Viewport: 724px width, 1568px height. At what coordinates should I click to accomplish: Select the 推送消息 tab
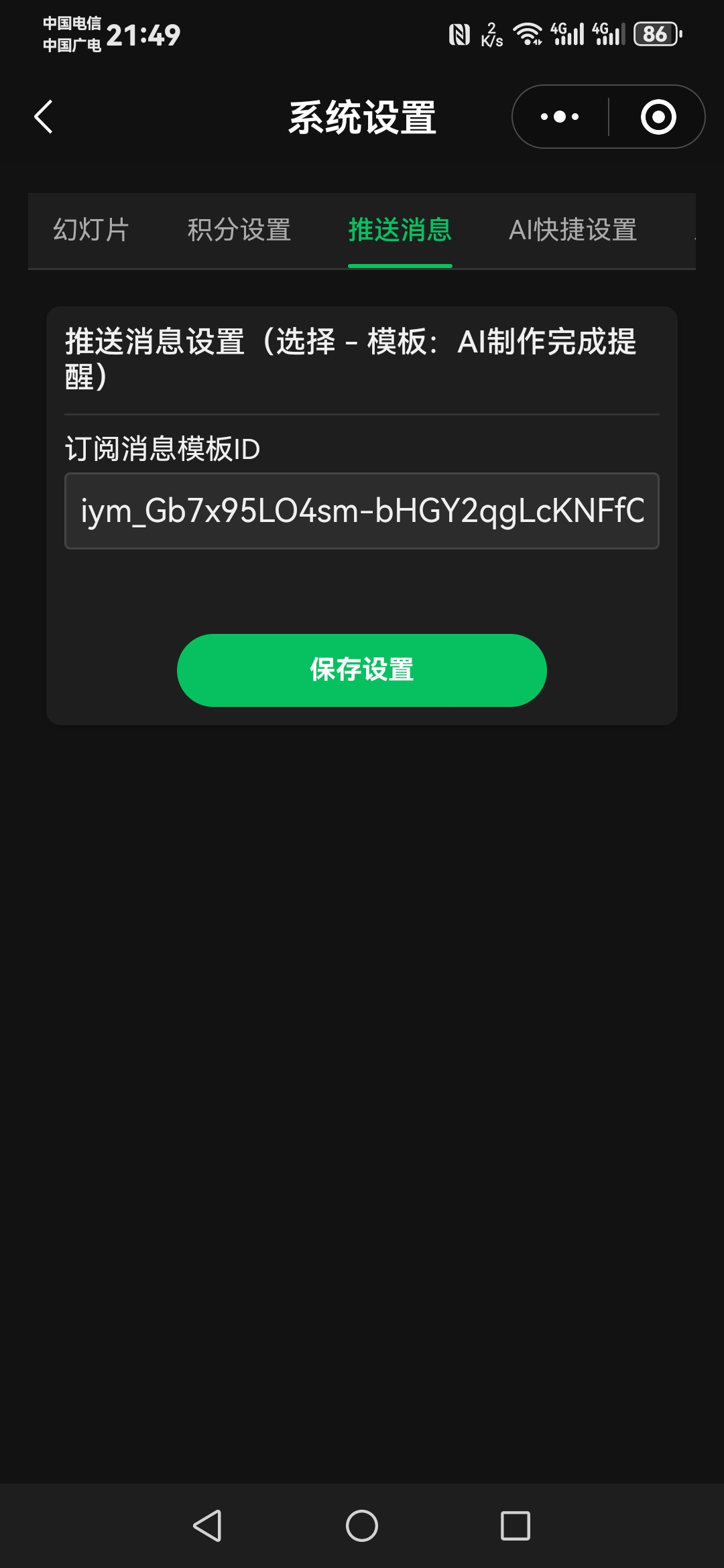[400, 230]
